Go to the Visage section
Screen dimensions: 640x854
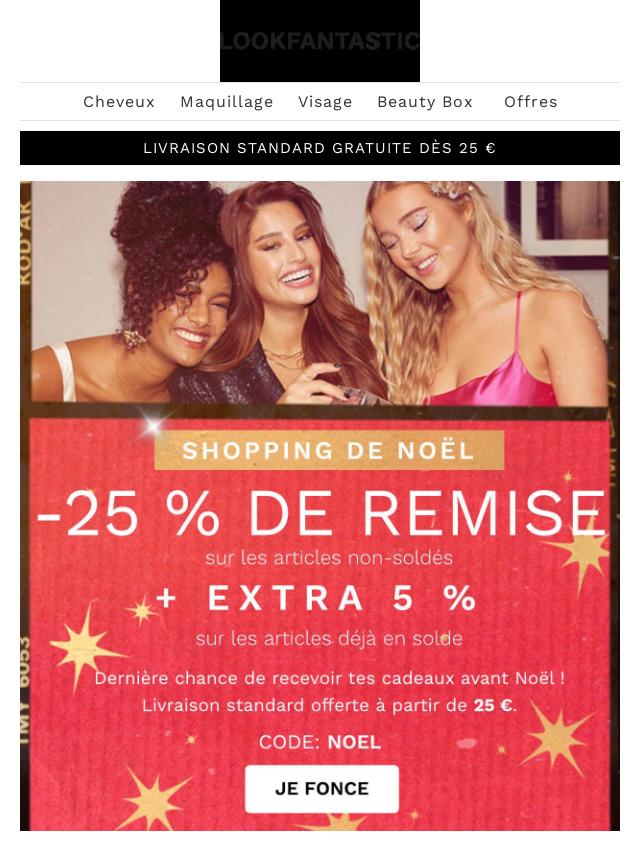[x=325, y=102]
